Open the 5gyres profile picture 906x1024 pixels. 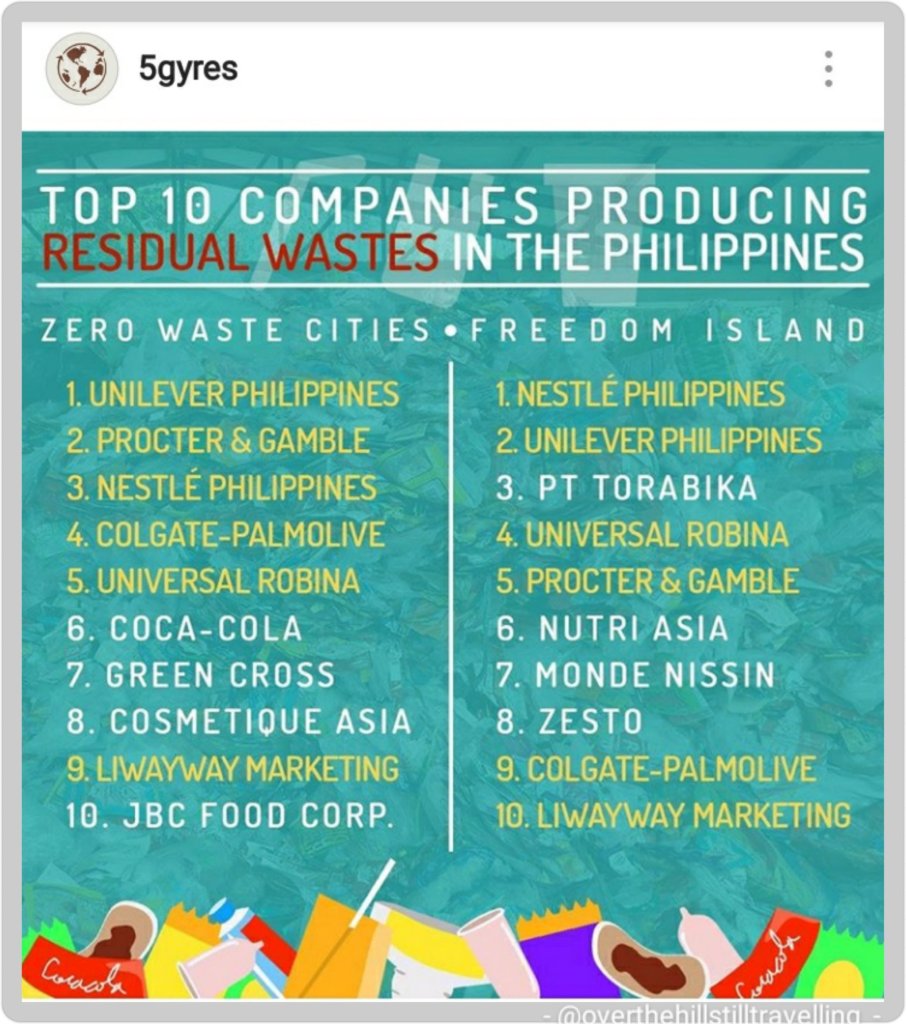click(82, 69)
